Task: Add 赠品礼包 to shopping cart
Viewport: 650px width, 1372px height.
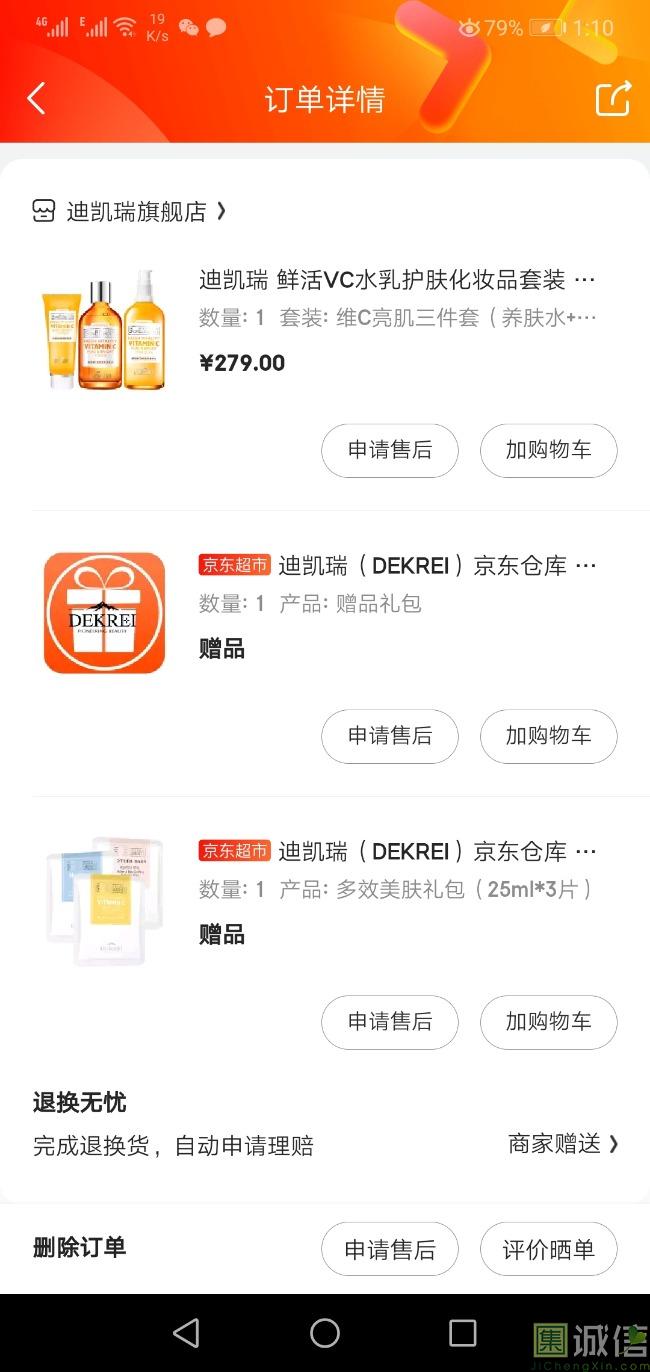Action: [548, 736]
